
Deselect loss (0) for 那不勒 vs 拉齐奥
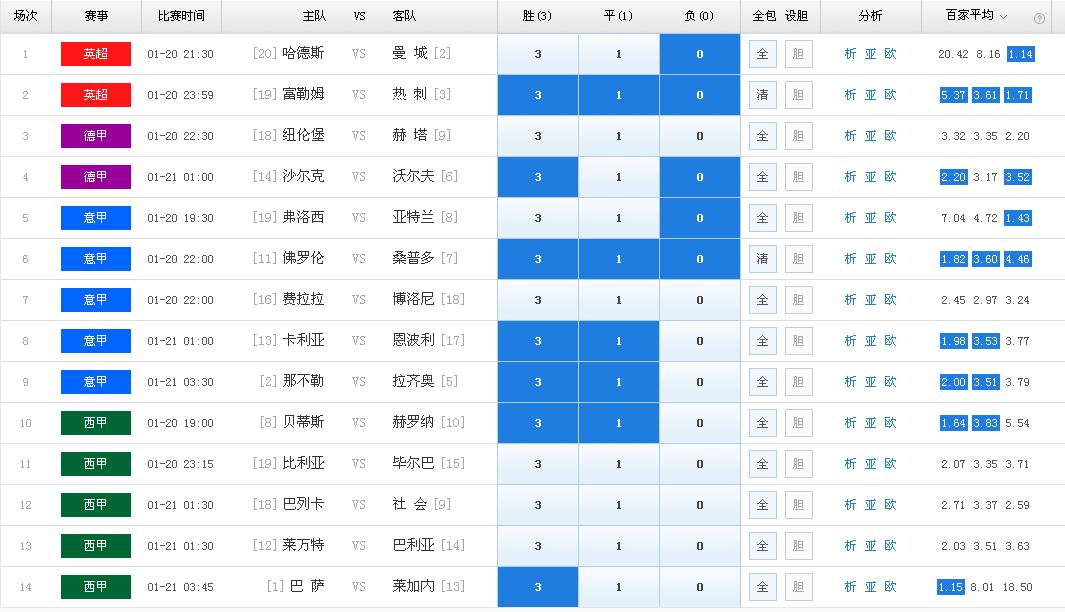(699, 382)
